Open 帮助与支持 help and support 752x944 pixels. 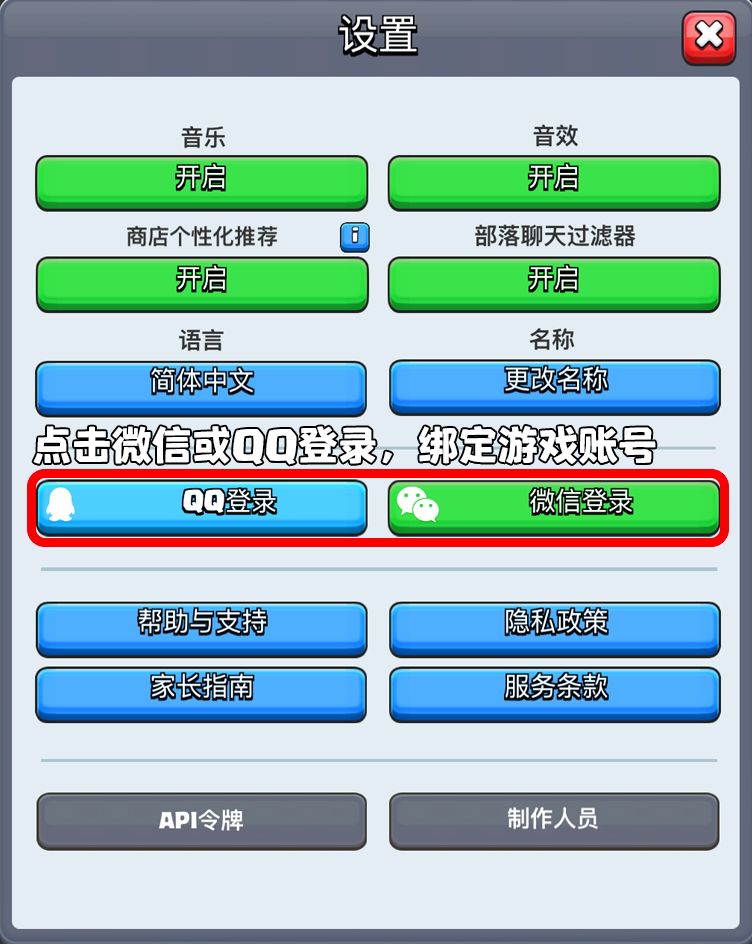pos(200,627)
